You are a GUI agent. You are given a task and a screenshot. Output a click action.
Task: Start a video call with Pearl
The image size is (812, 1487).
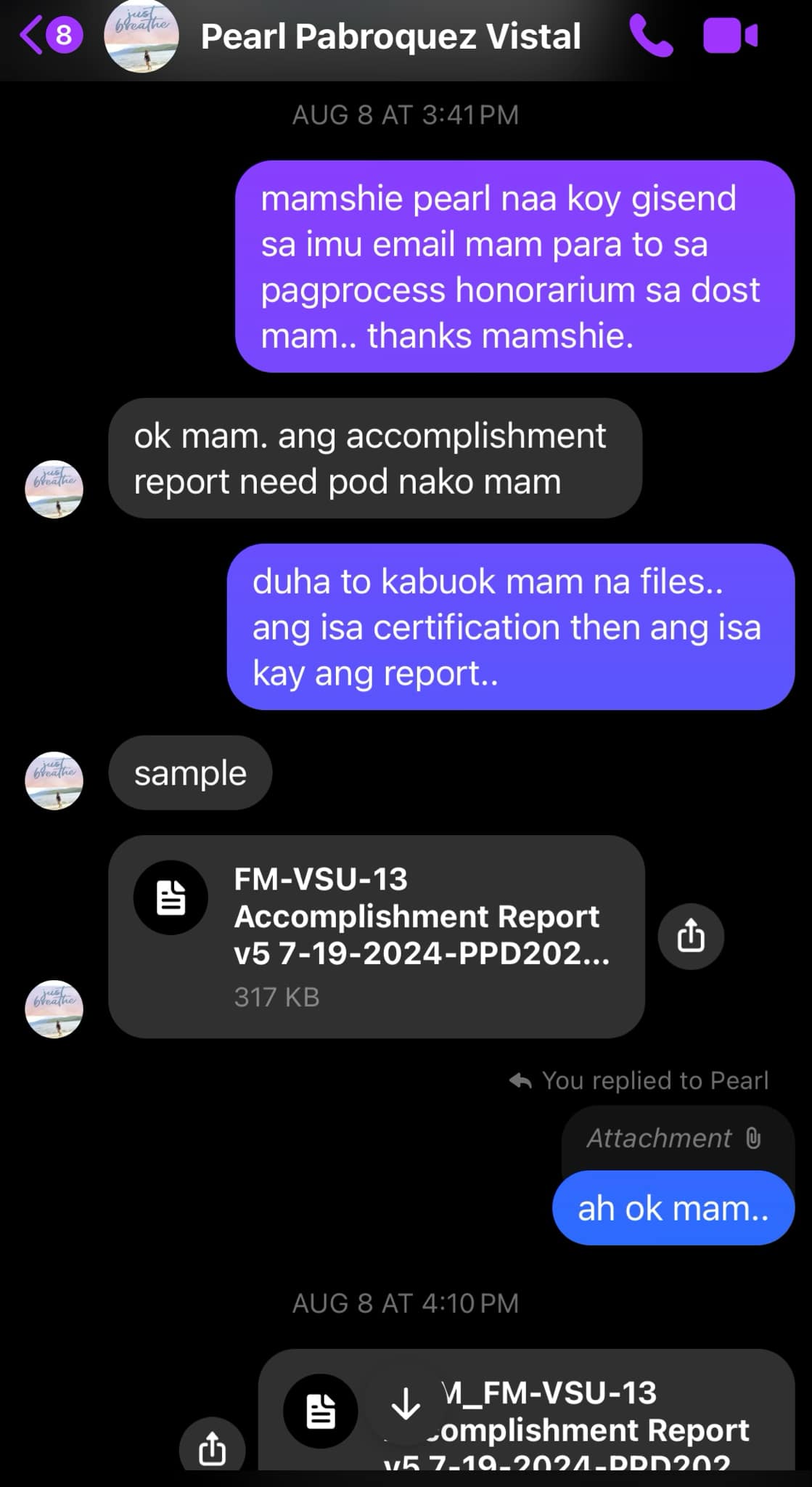click(x=730, y=36)
